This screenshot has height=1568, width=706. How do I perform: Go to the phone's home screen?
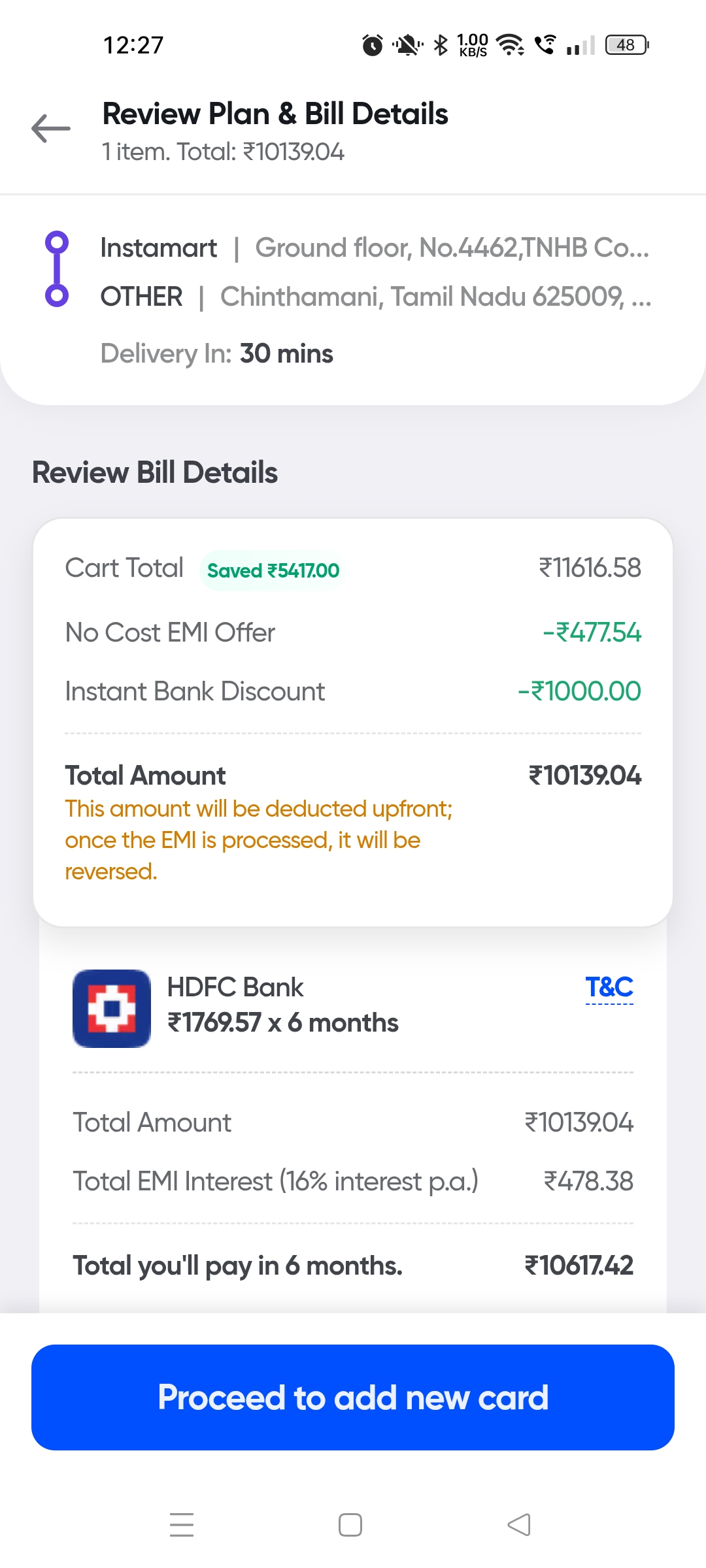click(350, 1525)
